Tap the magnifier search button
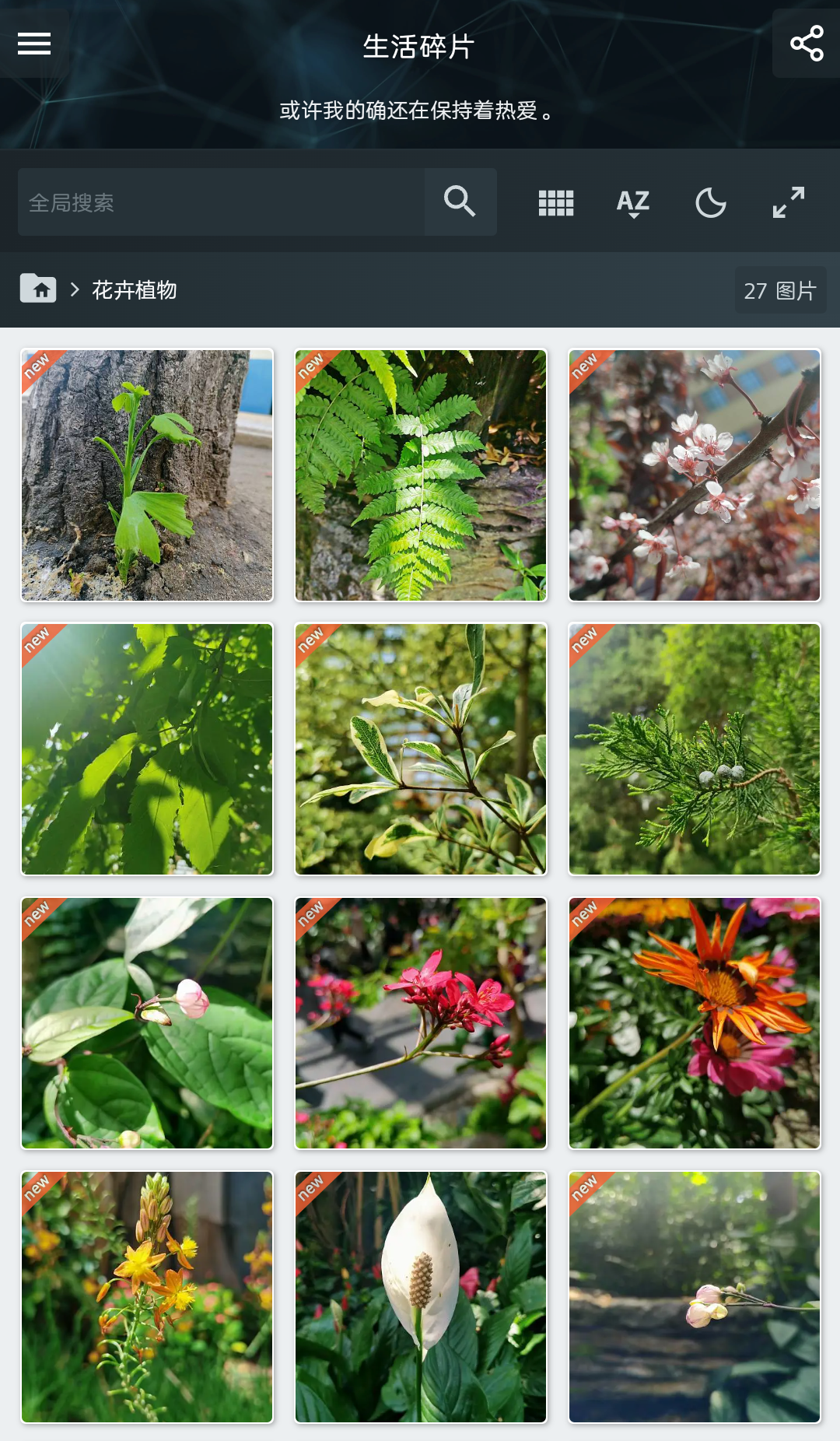The image size is (840, 1441). tap(460, 202)
